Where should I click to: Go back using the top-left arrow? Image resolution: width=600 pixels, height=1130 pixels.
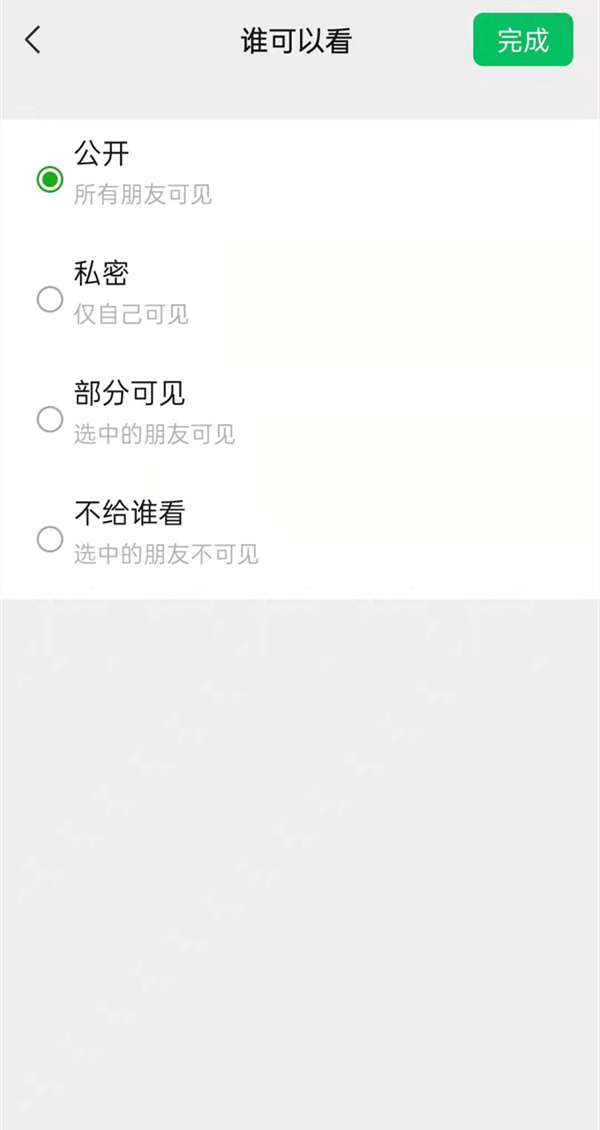[33, 40]
